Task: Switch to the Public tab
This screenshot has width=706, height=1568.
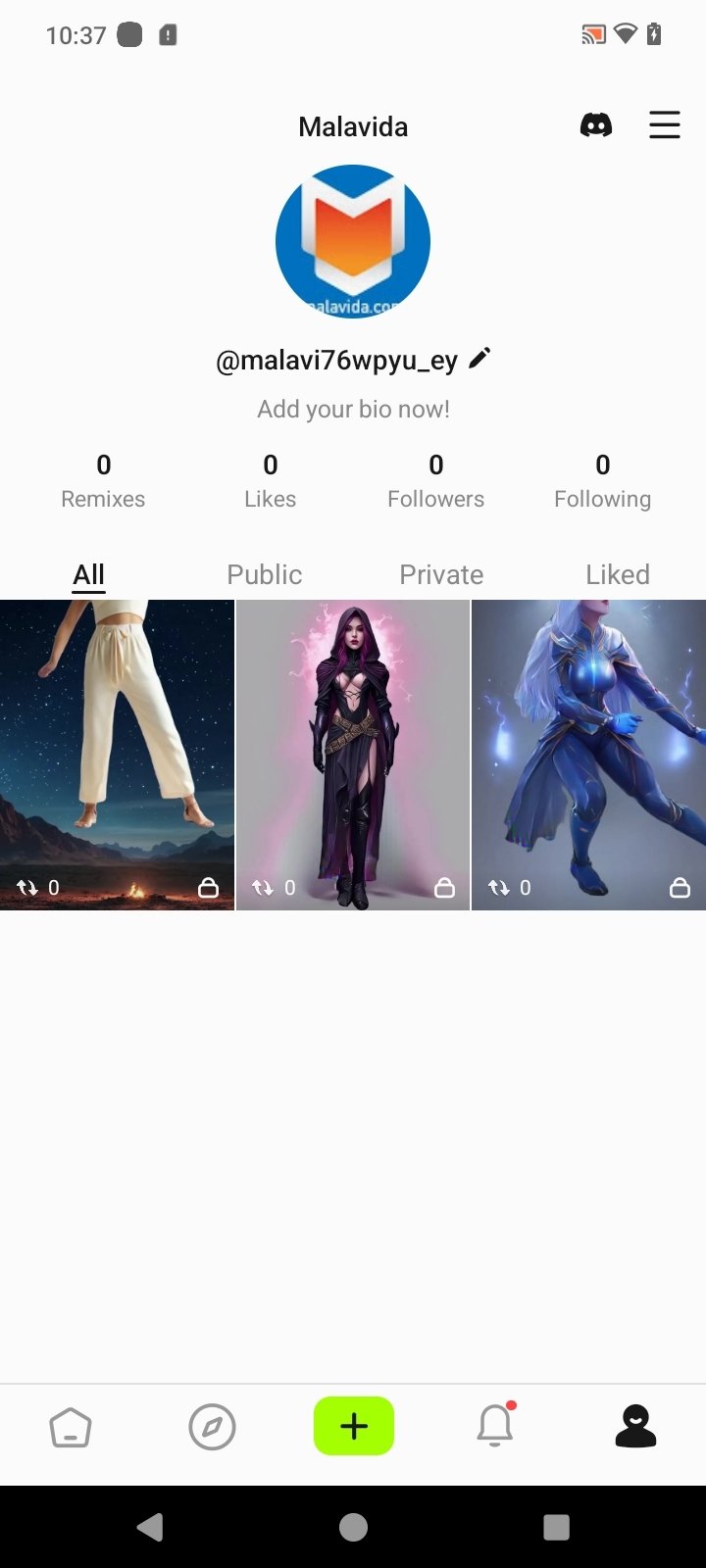Action: [x=265, y=574]
